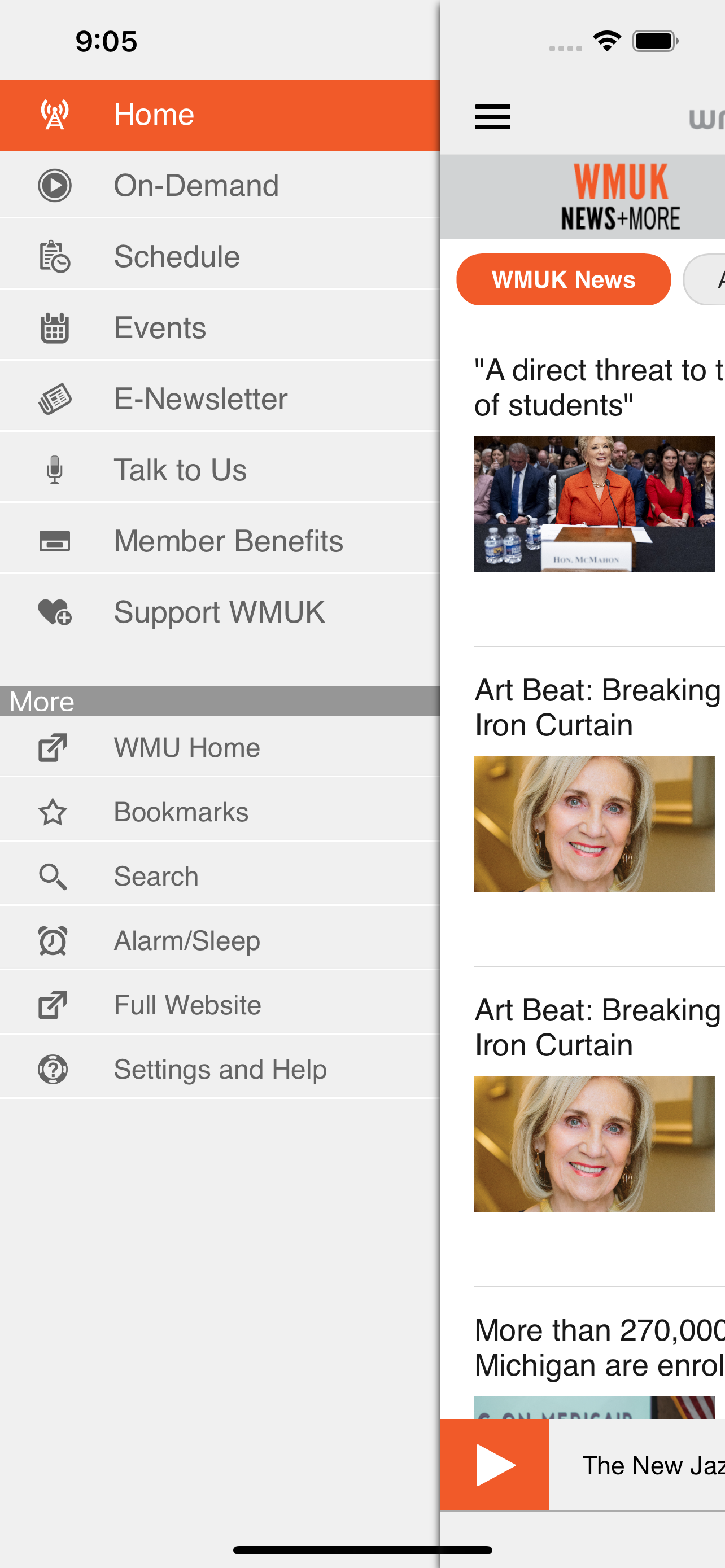Open the Michigan enrollment article
Screen dimensions: 725x1568
tap(599, 1347)
